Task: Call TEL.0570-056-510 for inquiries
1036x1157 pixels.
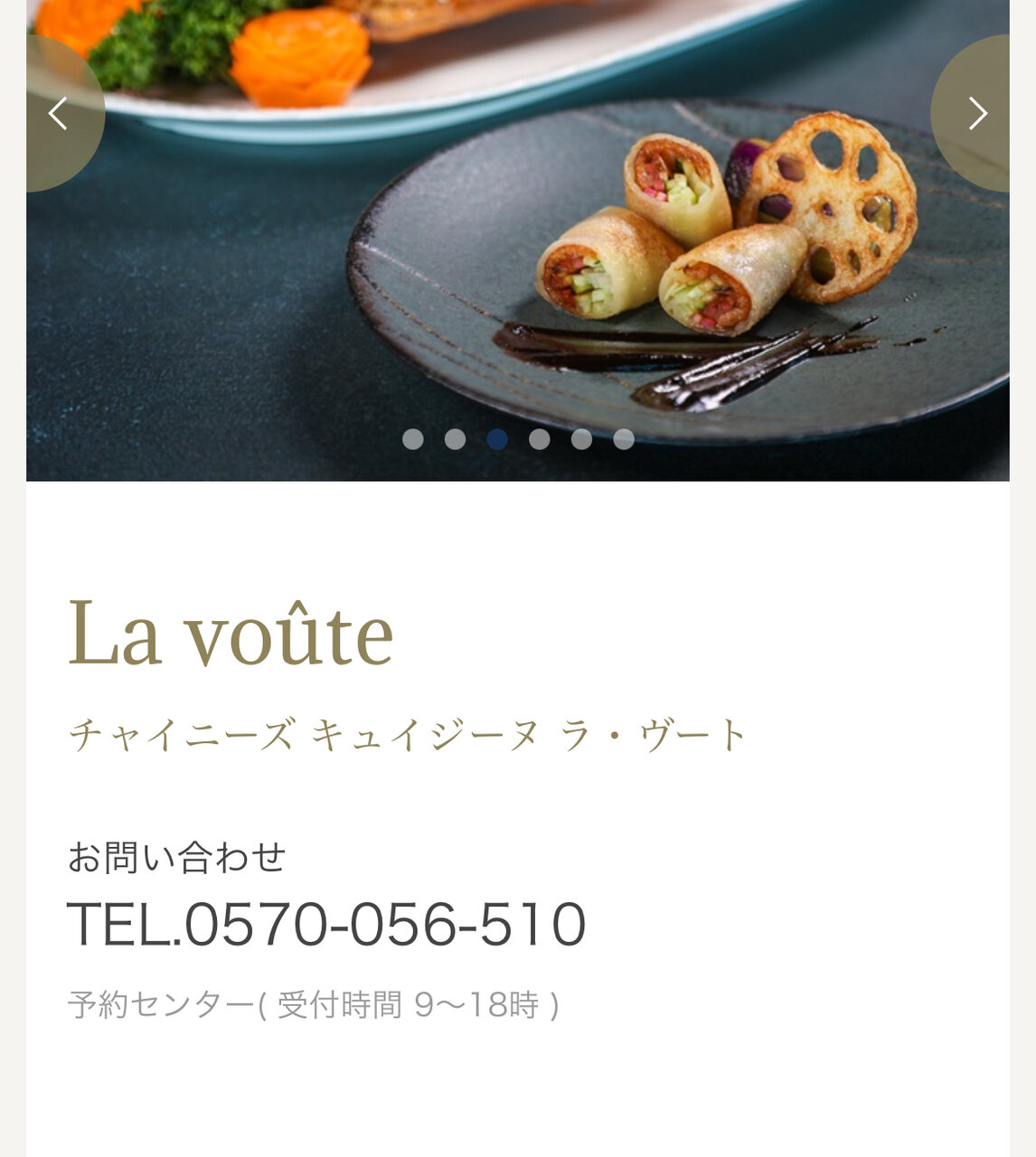Action: [x=327, y=925]
